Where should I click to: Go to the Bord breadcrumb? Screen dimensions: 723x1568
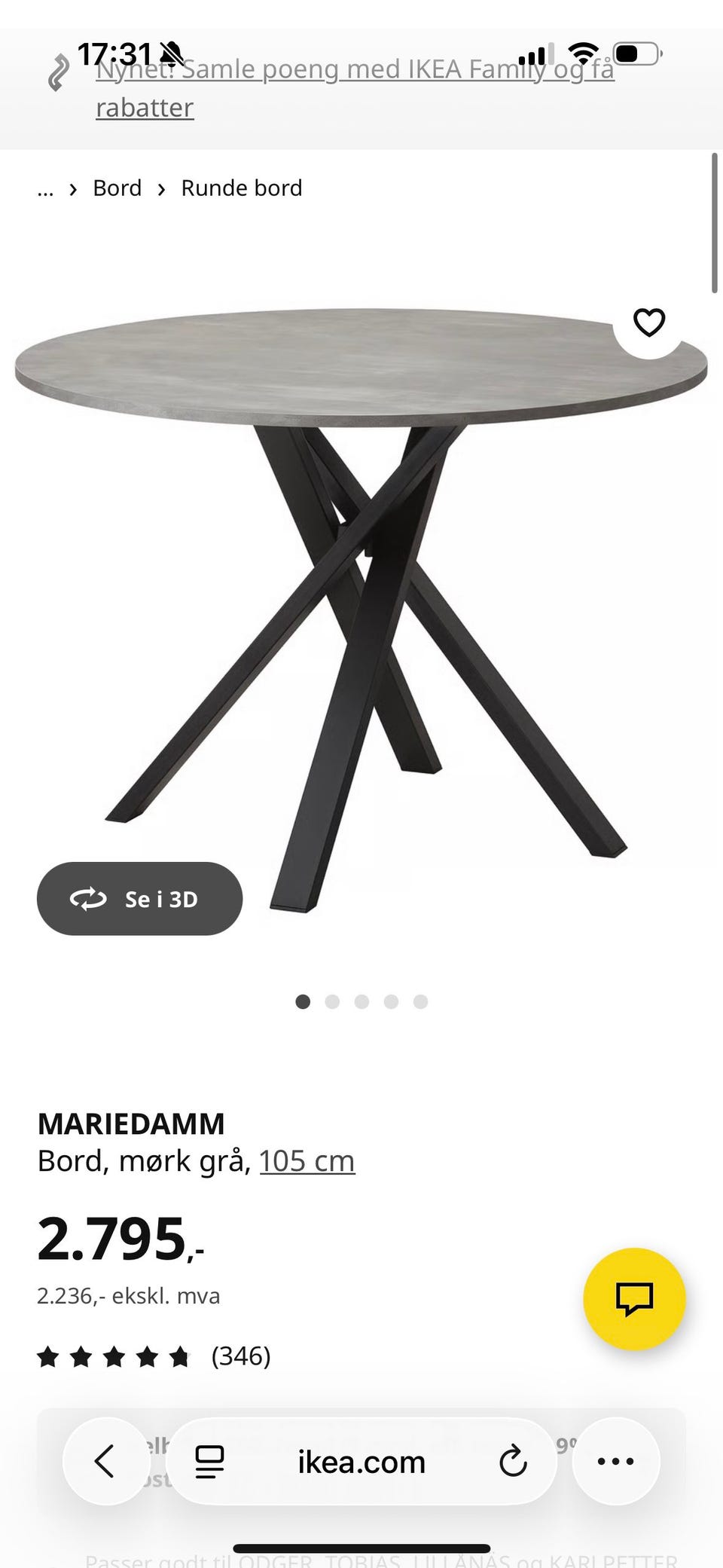coord(117,188)
